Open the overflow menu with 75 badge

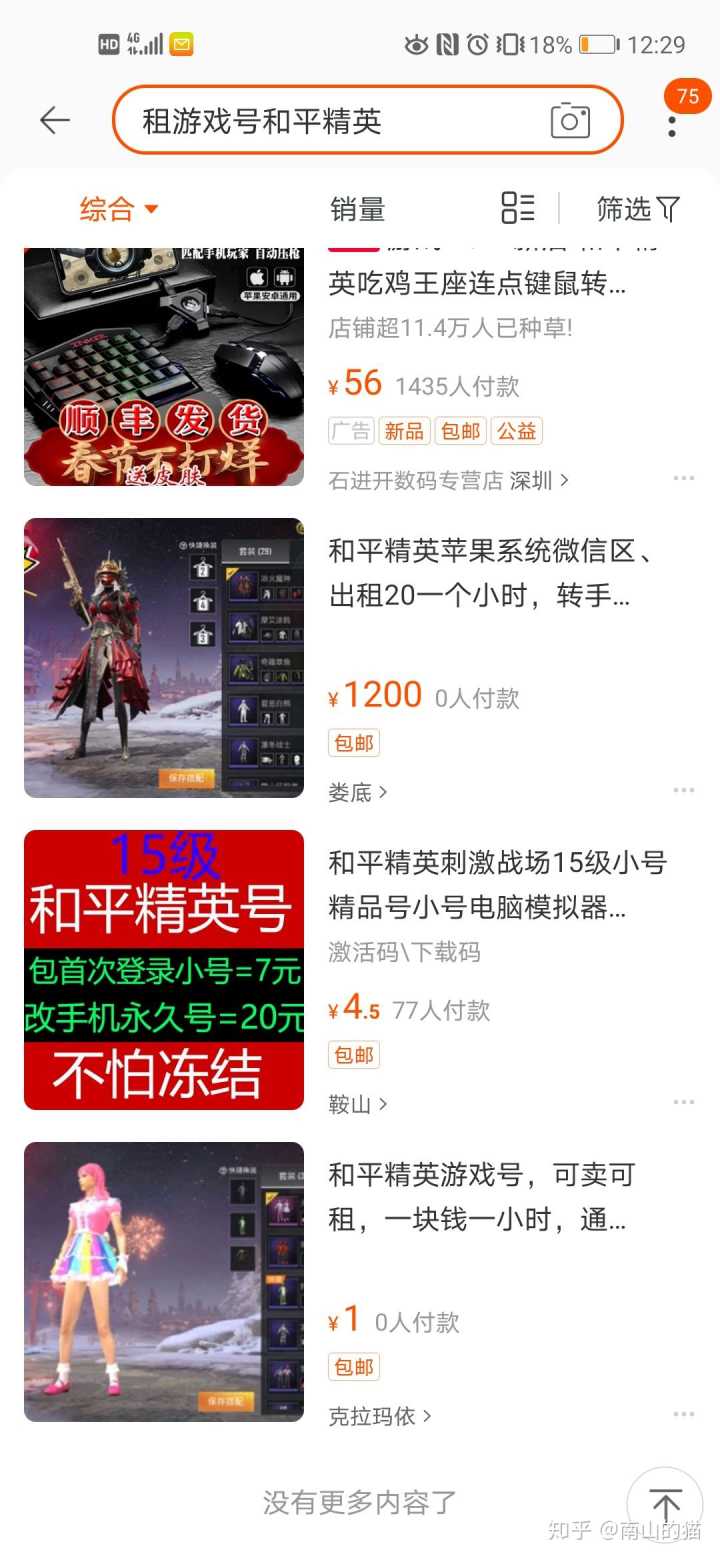(672, 124)
